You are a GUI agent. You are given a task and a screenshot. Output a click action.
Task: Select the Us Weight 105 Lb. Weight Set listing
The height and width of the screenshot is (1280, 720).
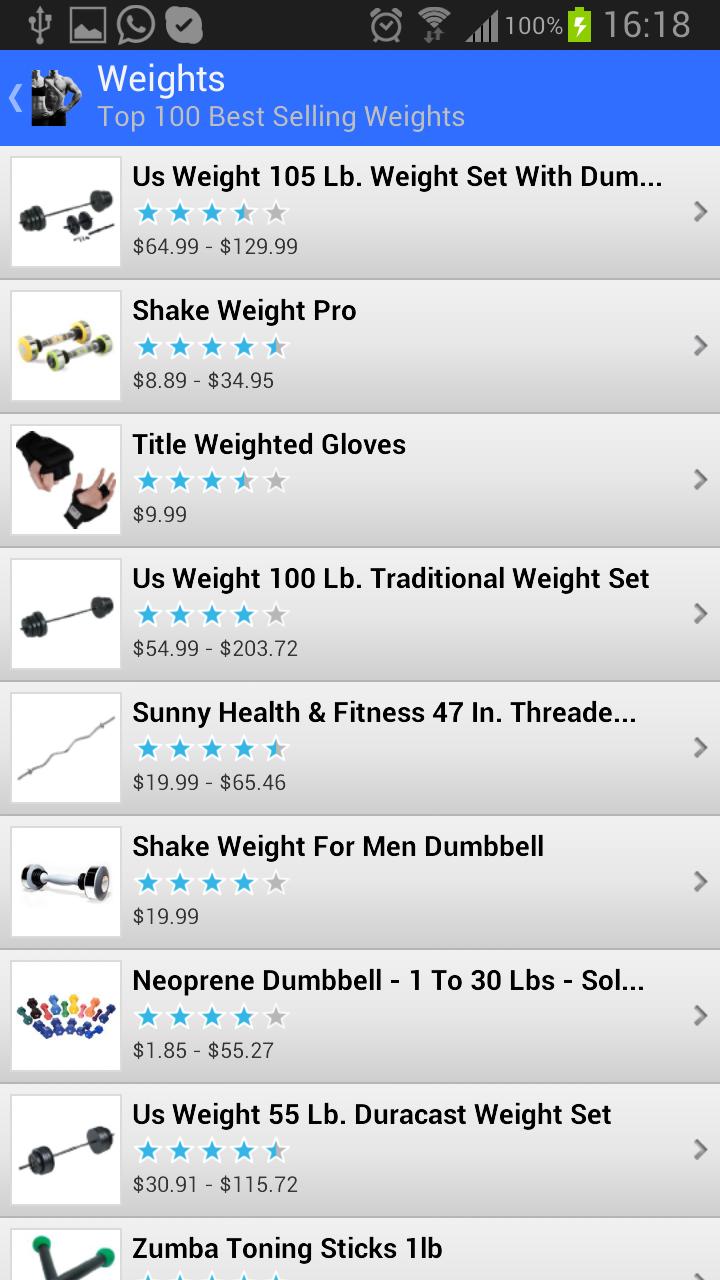point(360,211)
